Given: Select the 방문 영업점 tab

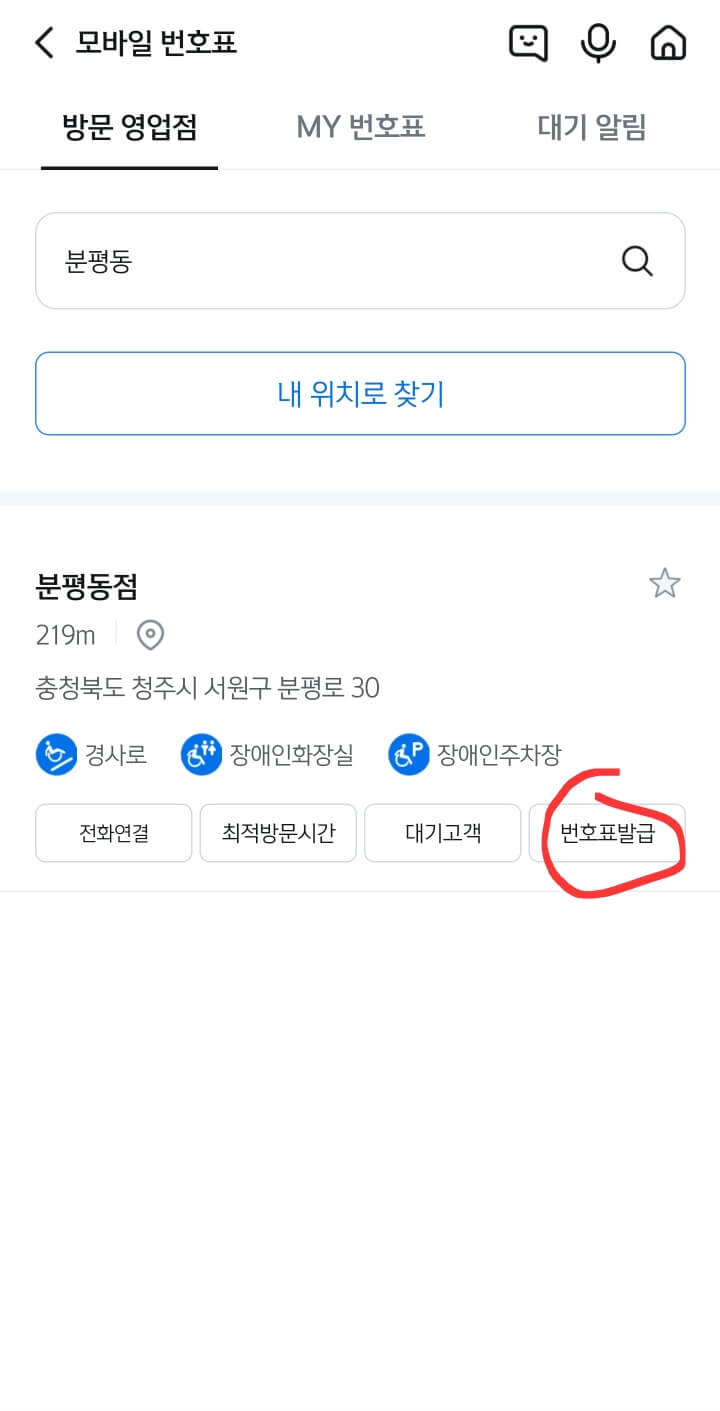Looking at the screenshot, I should 128,127.
